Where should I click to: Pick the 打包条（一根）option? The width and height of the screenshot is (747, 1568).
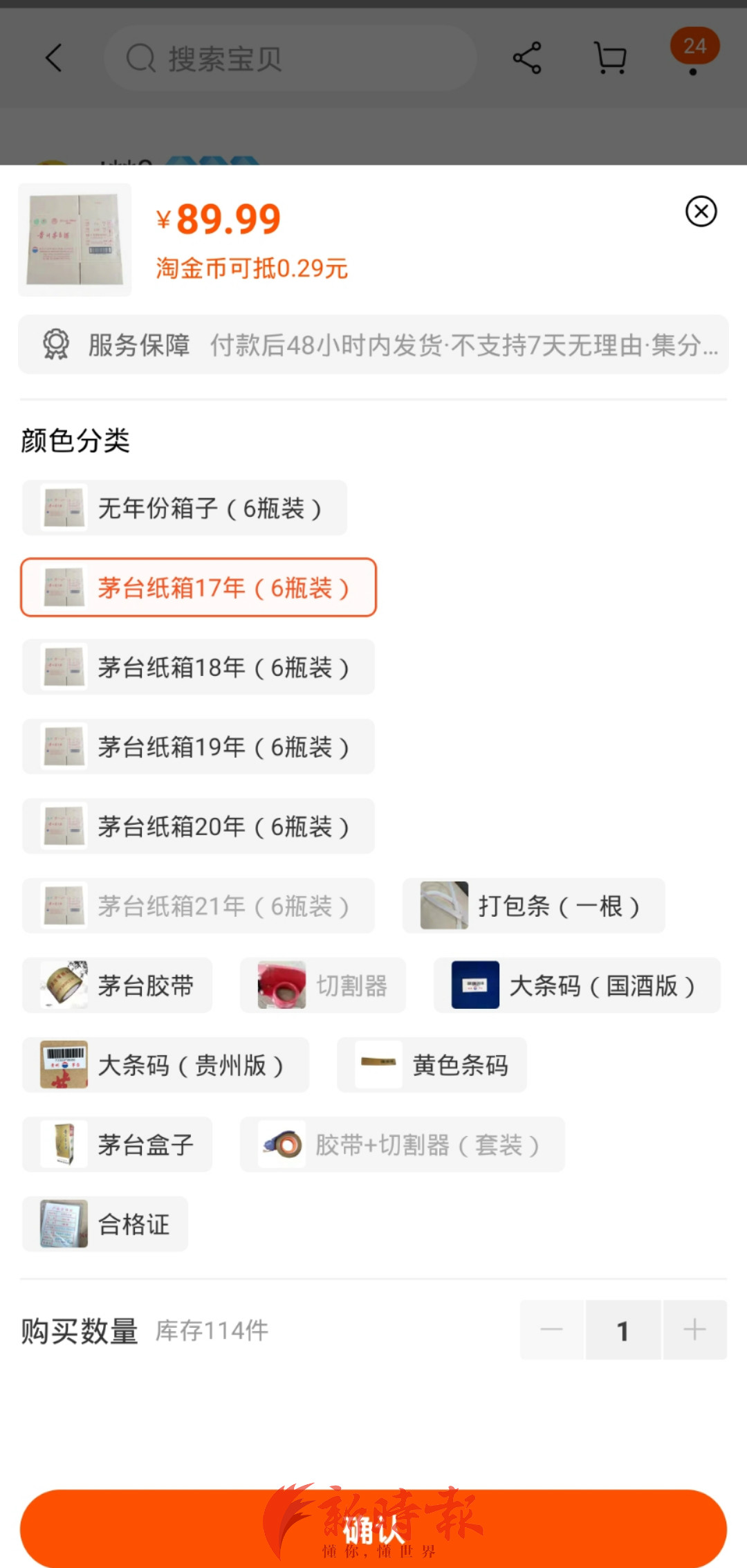click(533, 906)
